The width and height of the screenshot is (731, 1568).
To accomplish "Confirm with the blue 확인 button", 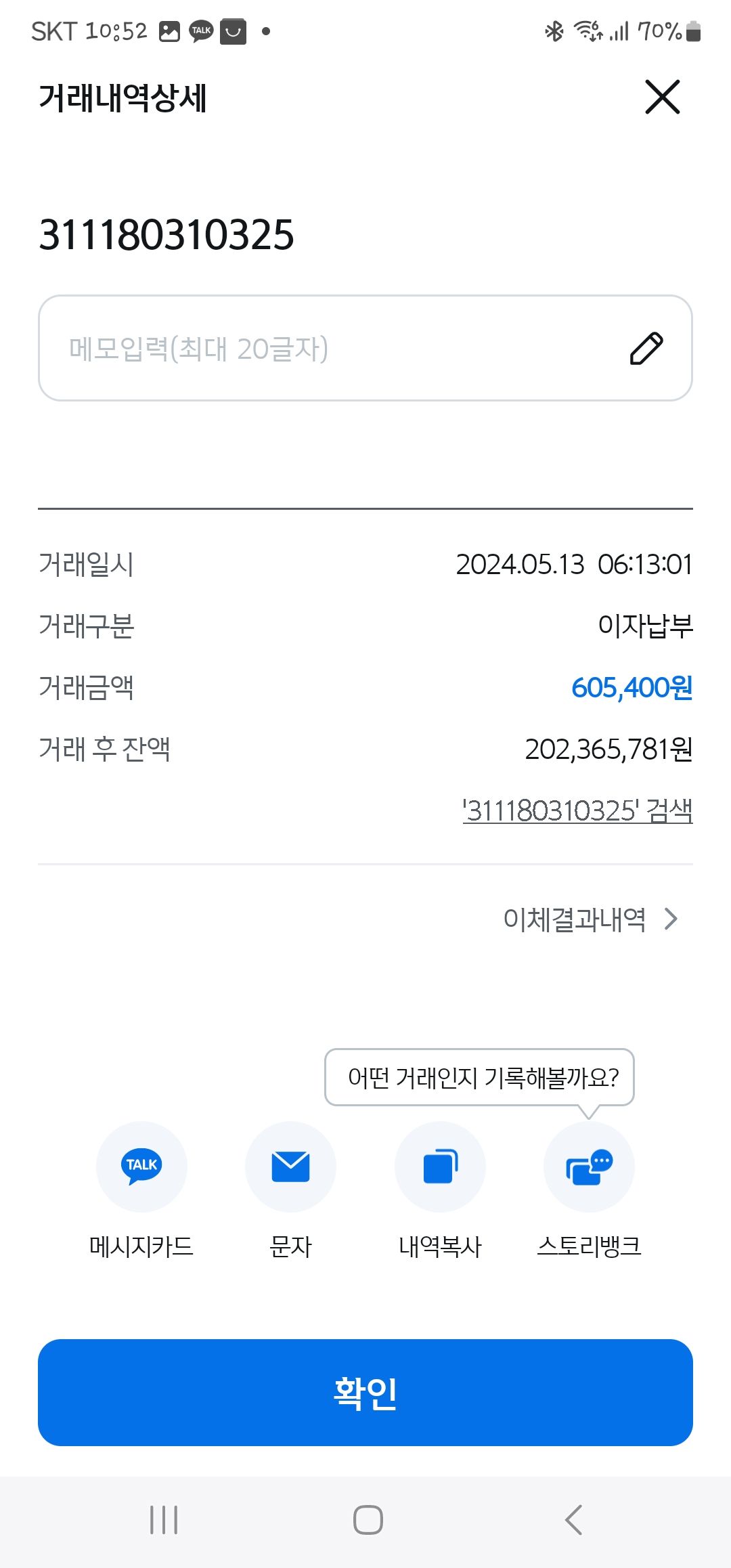I will pyautogui.click(x=365, y=1393).
